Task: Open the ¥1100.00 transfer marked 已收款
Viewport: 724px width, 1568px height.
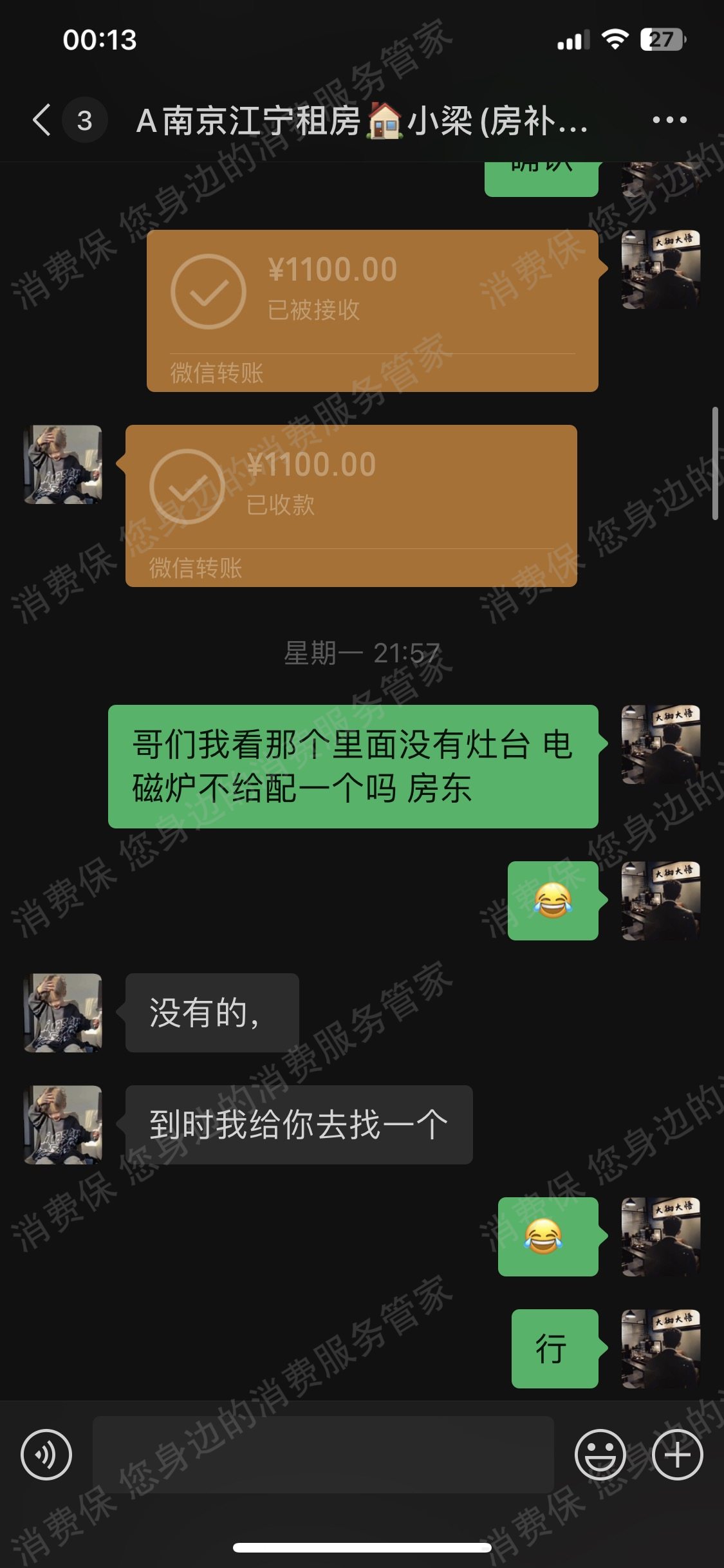Action: [351, 505]
